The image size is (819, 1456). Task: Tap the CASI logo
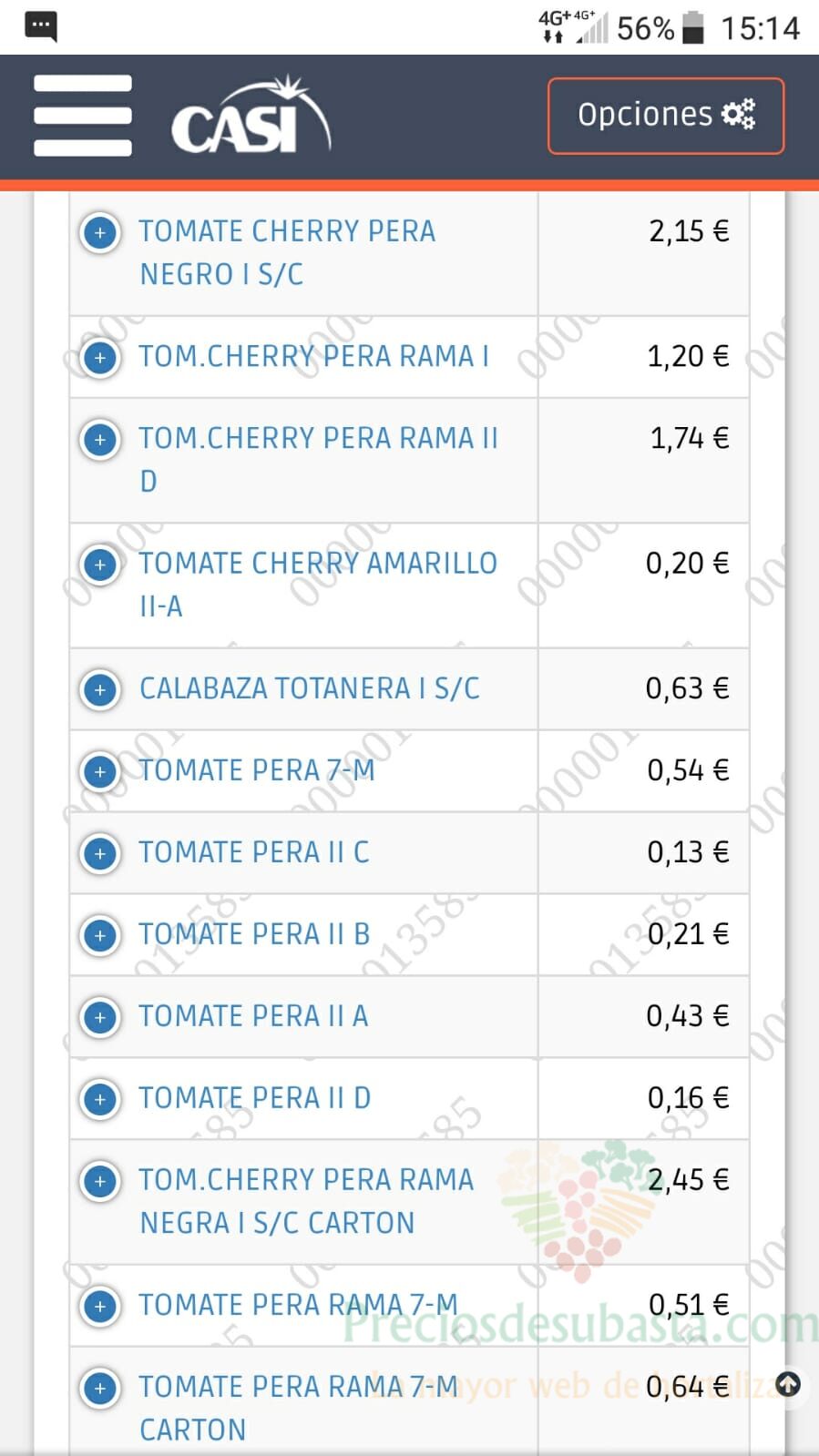click(x=251, y=116)
